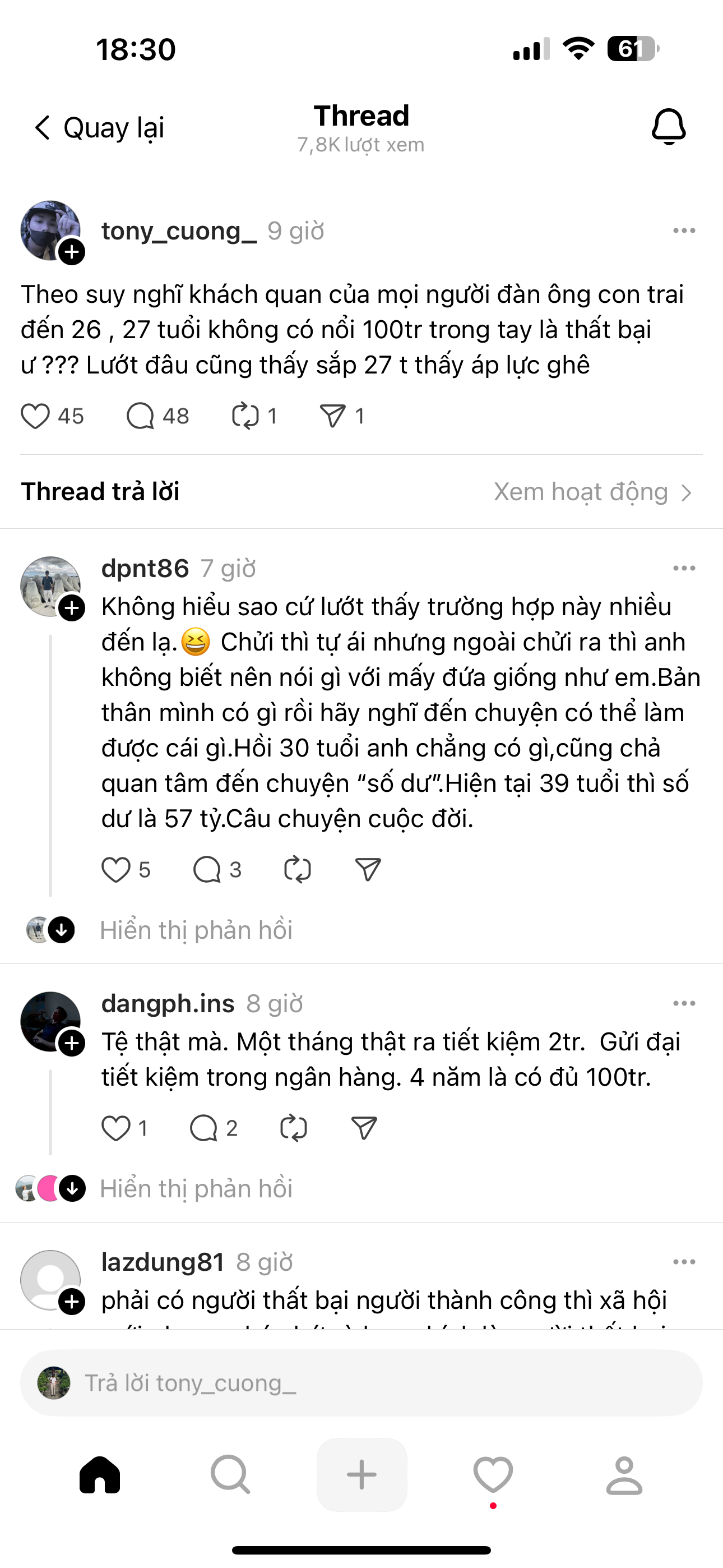This screenshot has height=1568, width=723.
Task: Expand Hiển thị phản hồi under dangph.ins
Action: pyautogui.click(x=196, y=1189)
